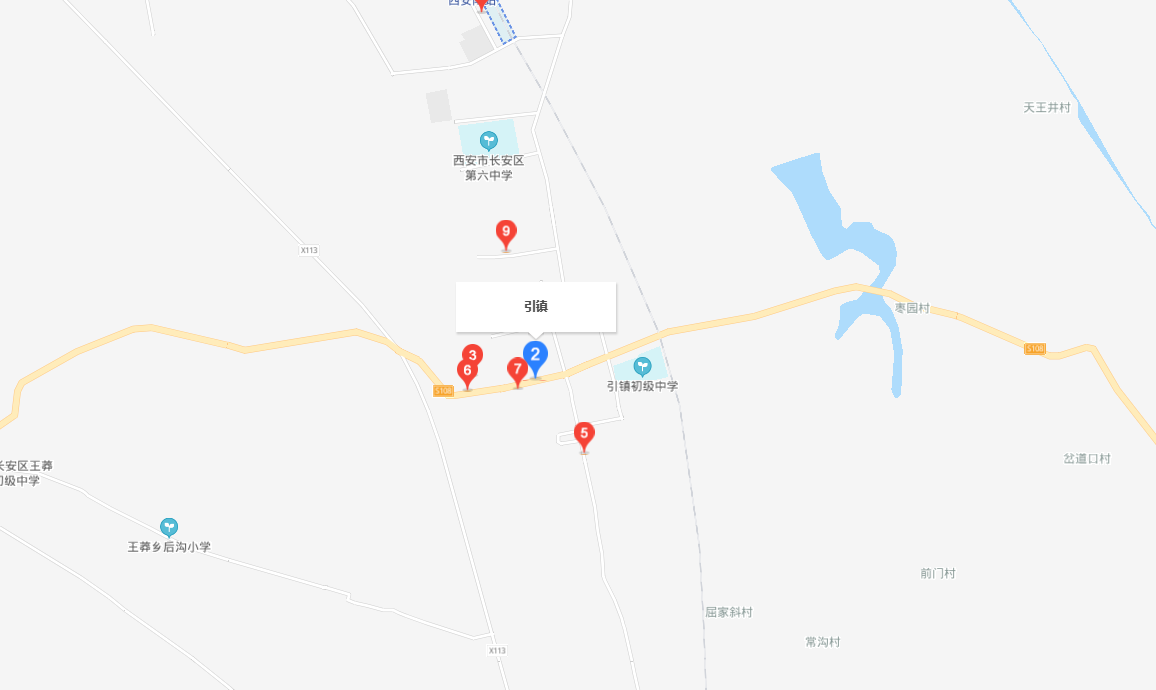Tap red map marker number 3
The height and width of the screenshot is (690, 1156).
coord(474,352)
